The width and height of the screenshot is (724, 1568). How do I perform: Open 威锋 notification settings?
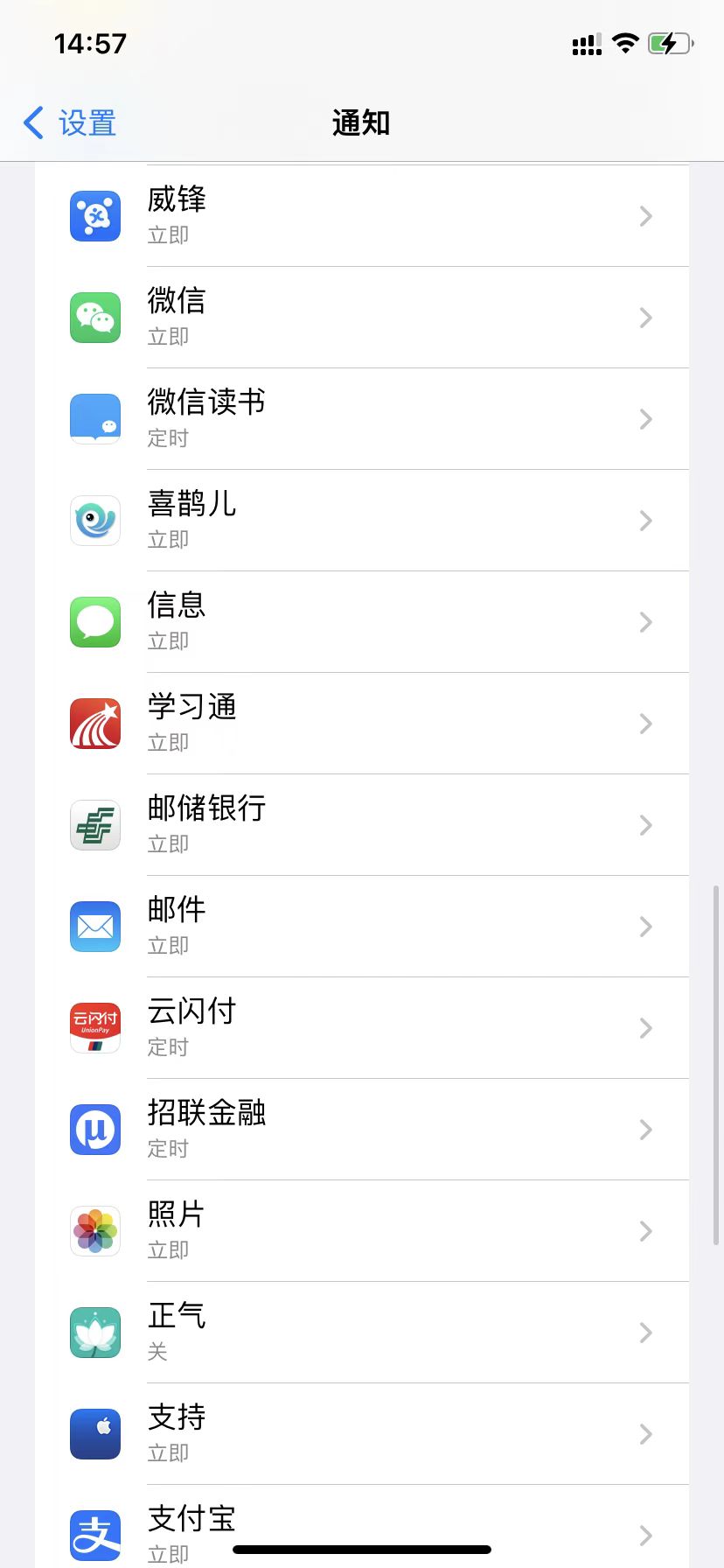(362, 216)
